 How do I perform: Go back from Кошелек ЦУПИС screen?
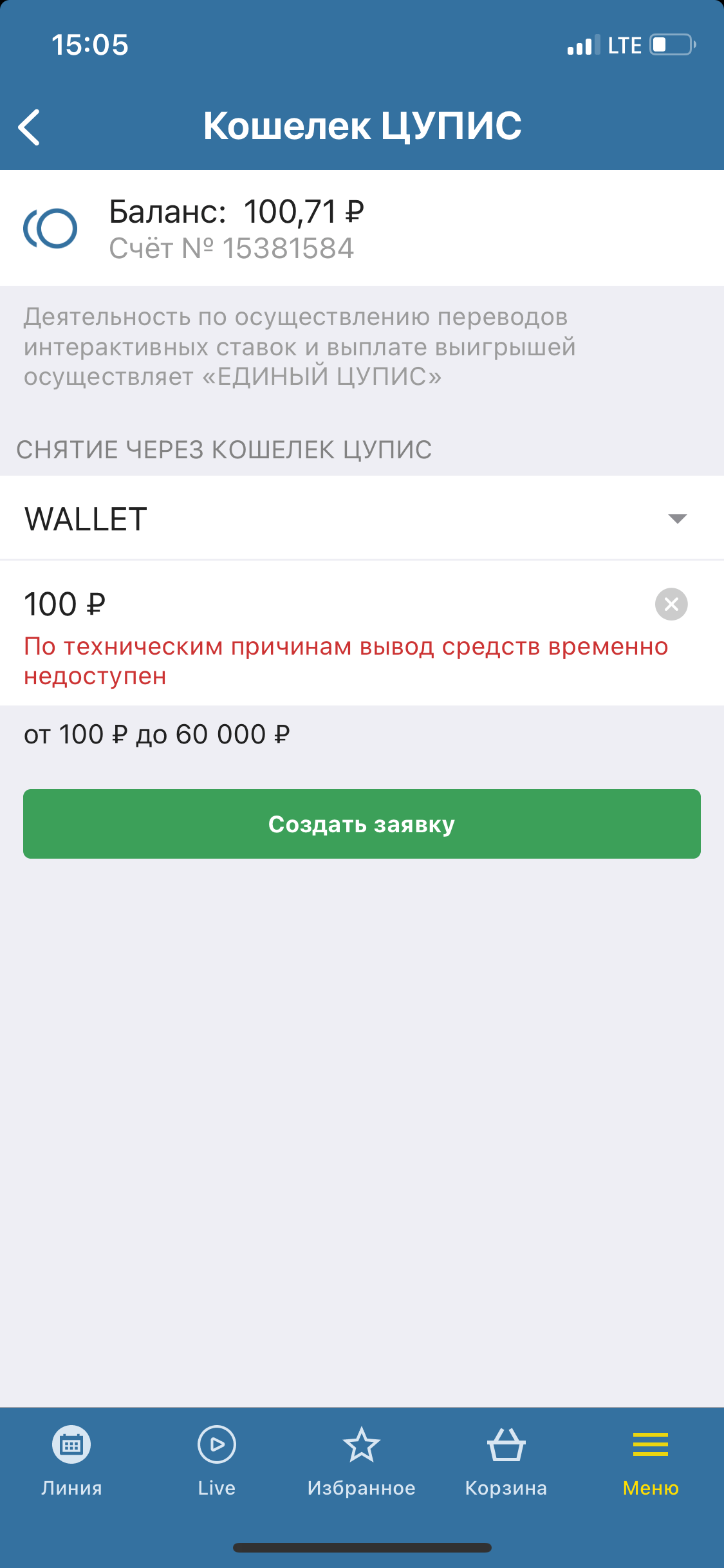tap(30, 127)
